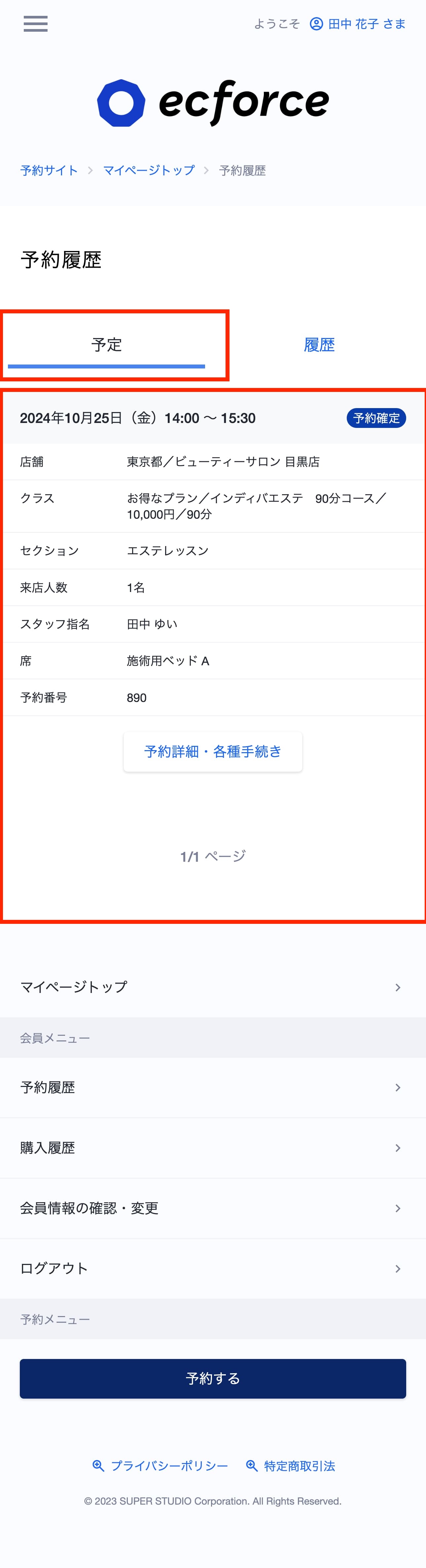Open マイページトップ breadcrumb link

click(x=149, y=170)
